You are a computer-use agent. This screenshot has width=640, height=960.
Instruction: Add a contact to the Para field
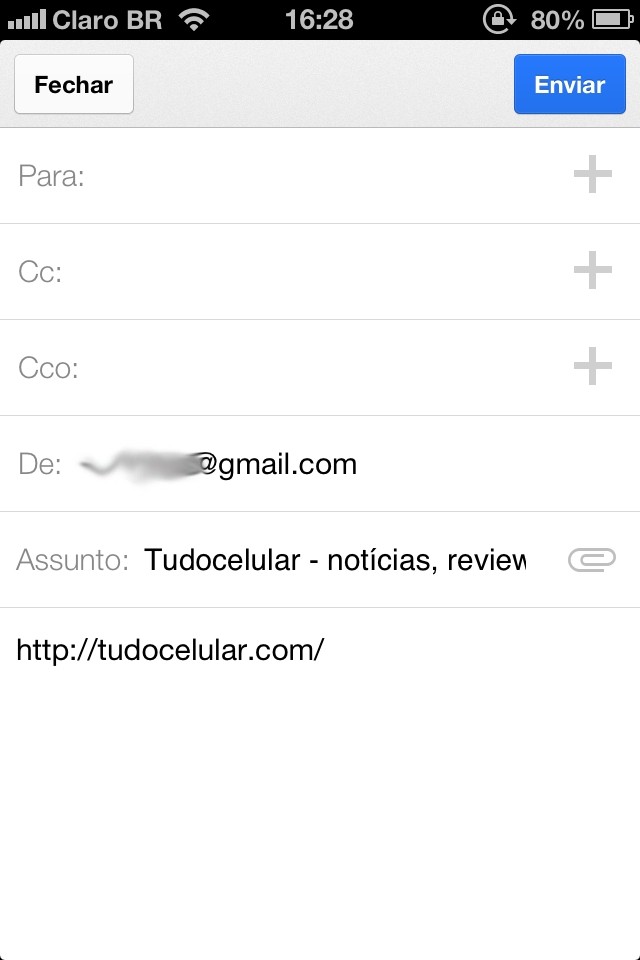[x=592, y=176]
